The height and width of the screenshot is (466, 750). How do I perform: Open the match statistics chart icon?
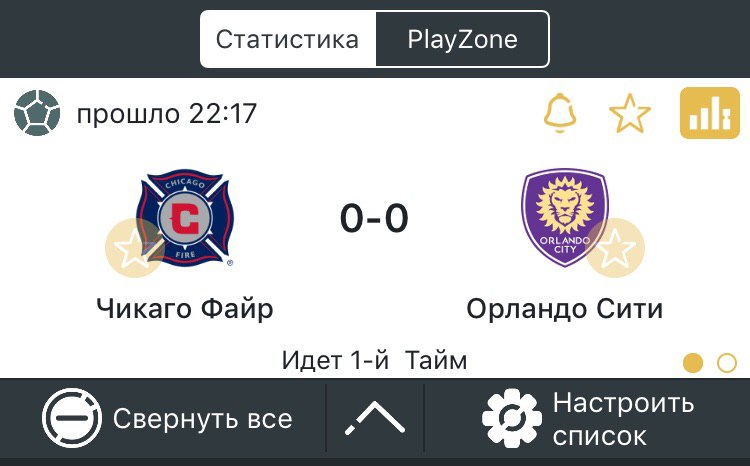coord(709,114)
